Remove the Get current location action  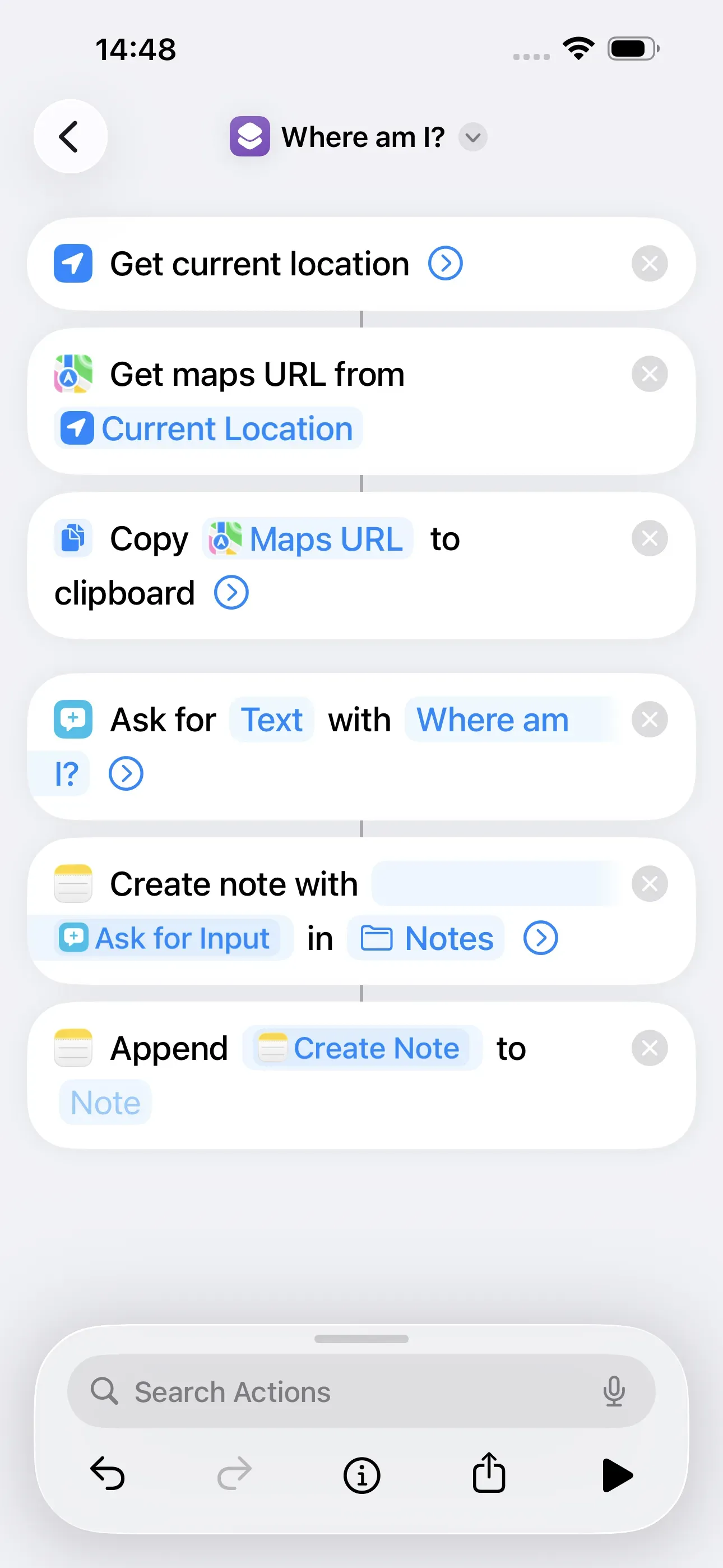point(650,264)
